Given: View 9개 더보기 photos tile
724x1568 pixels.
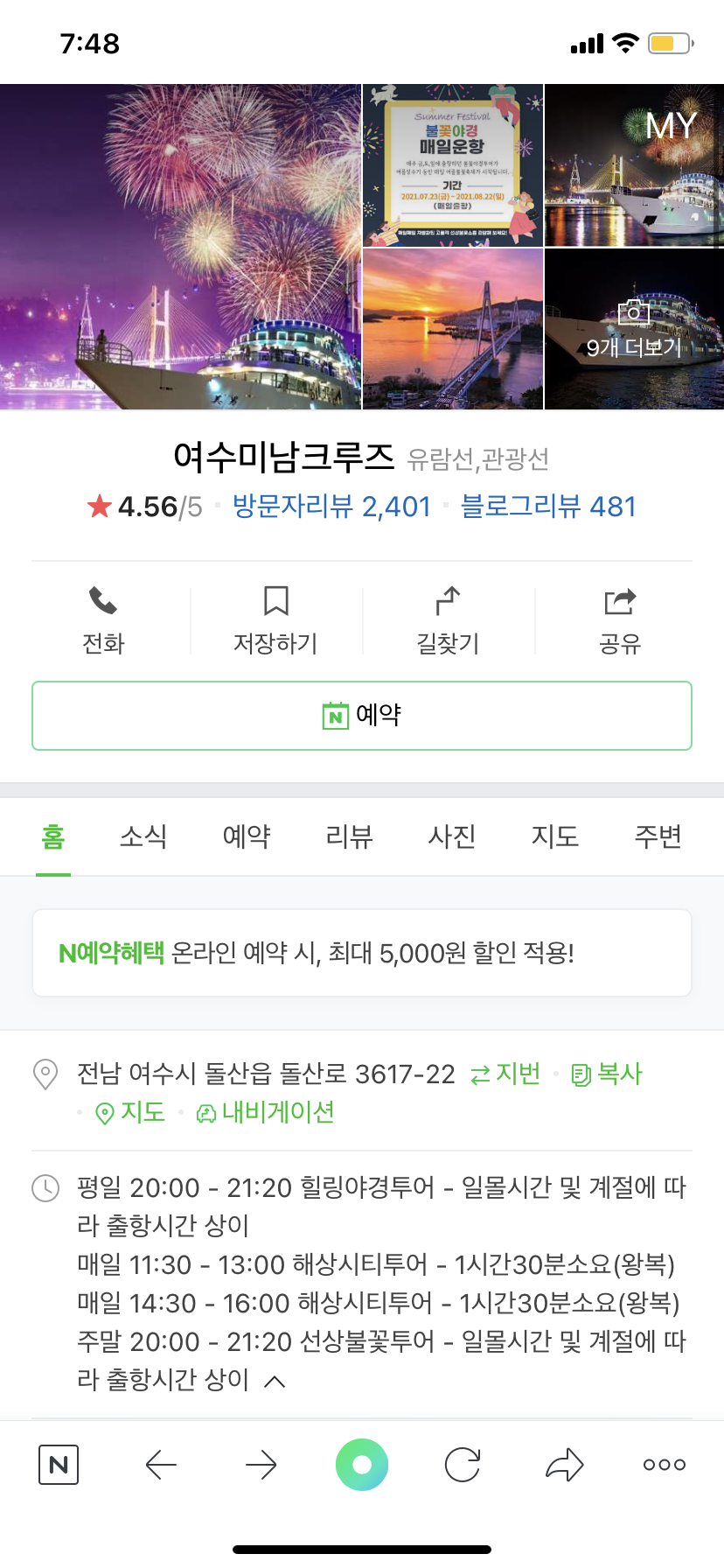Looking at the screenshot, I should 634,329.
